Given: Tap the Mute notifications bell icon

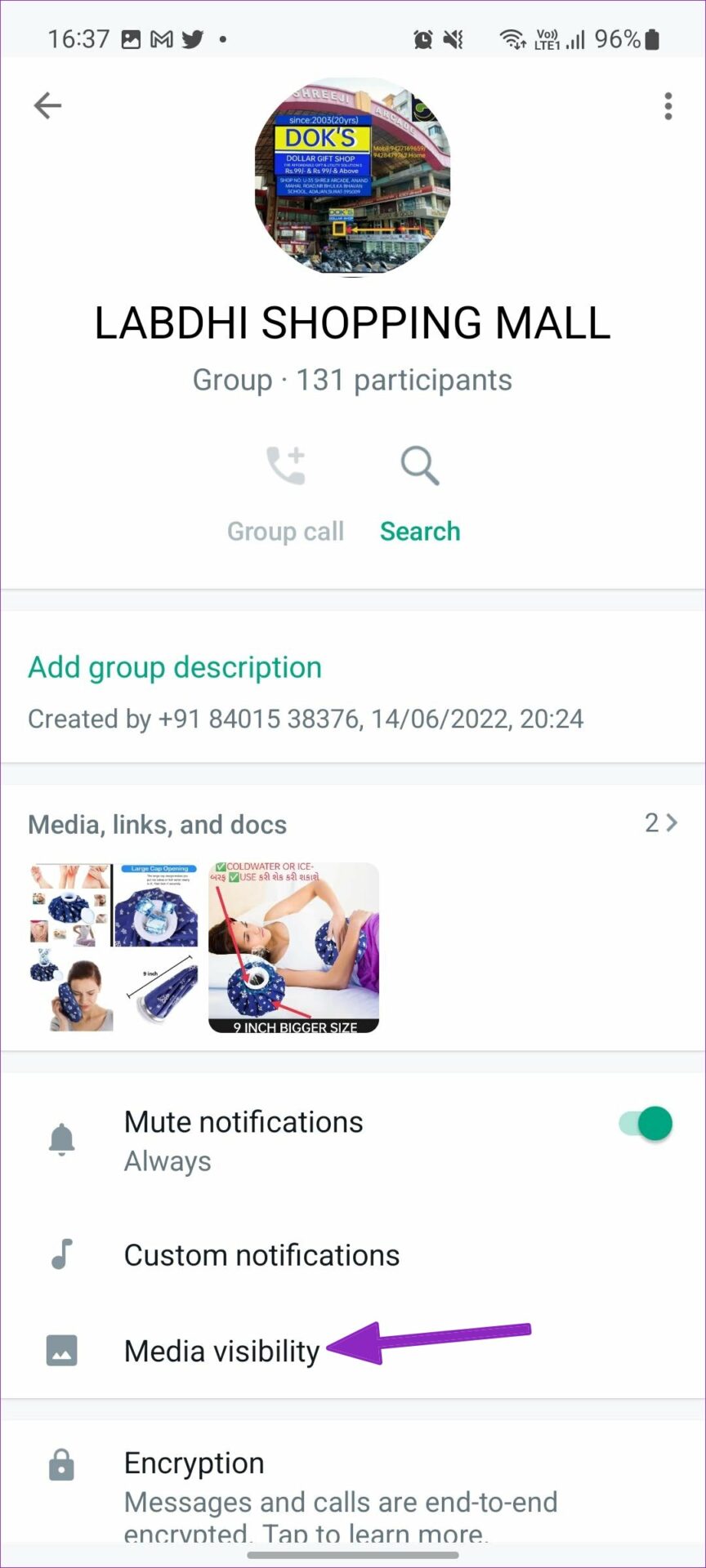Looking at the screenshot, I should point(60,1140).
